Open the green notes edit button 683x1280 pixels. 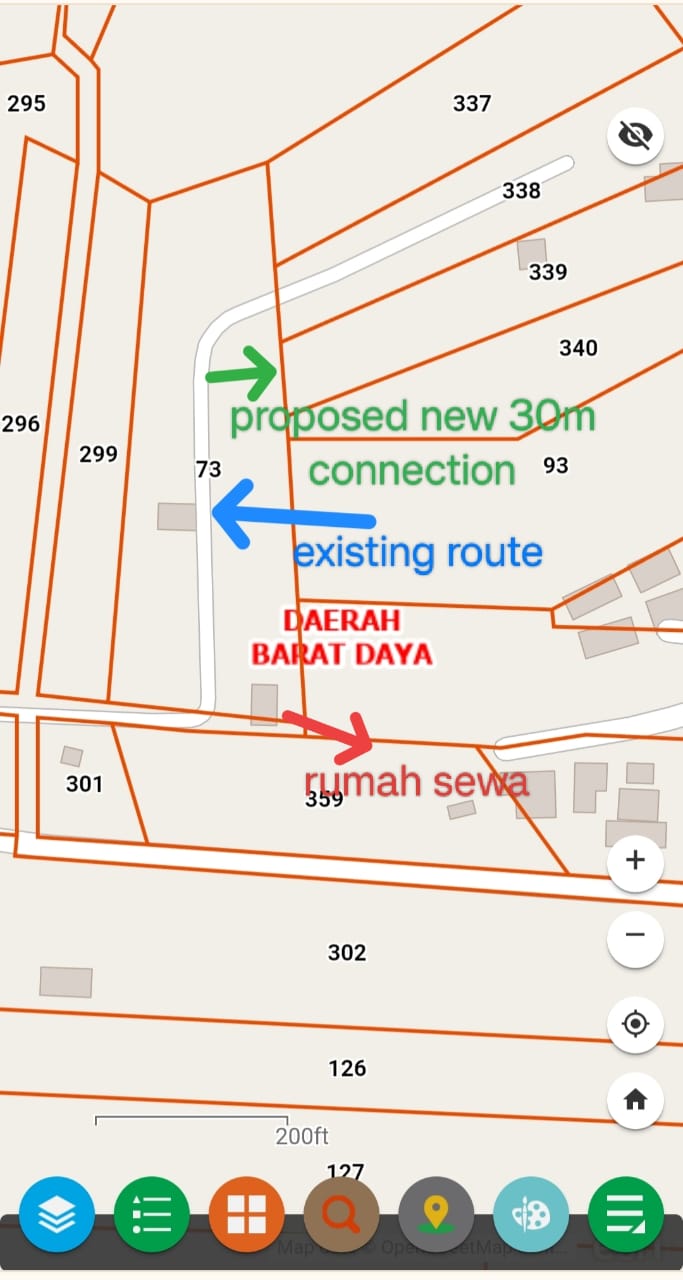(625, 1215)
